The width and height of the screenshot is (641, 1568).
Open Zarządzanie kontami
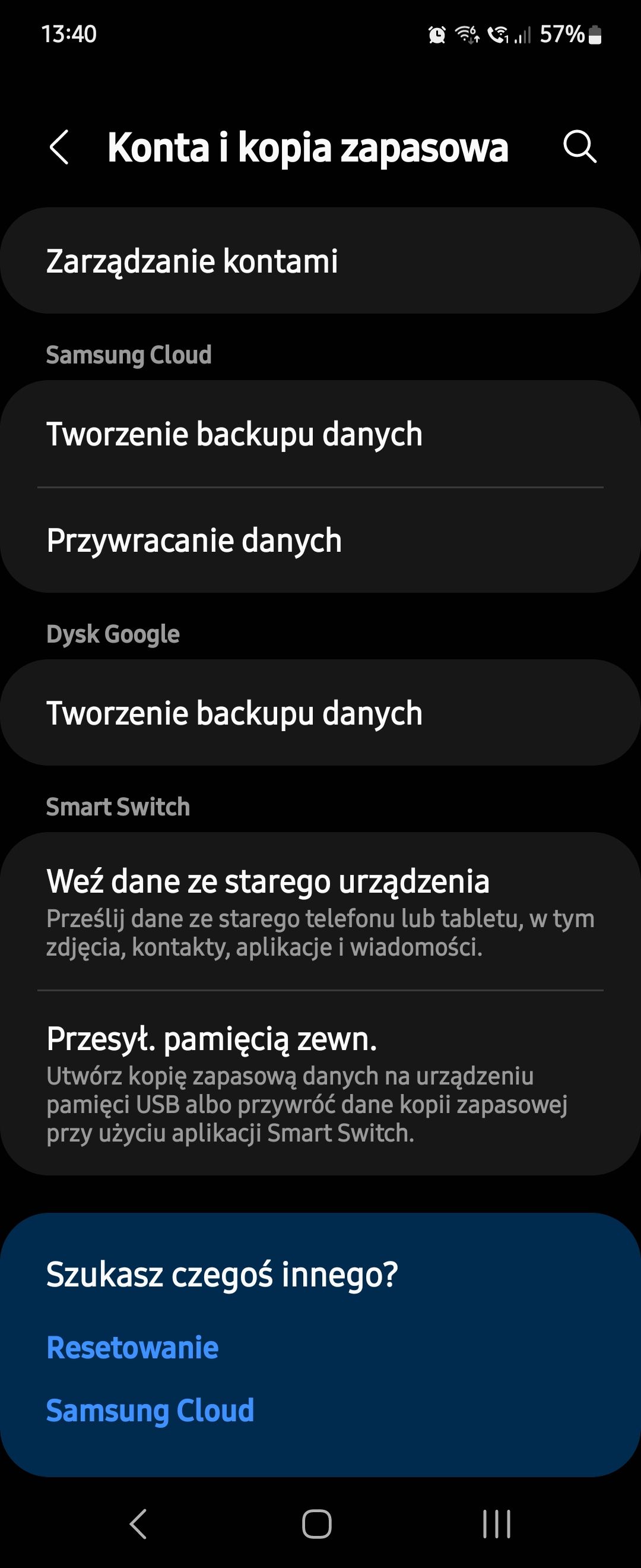tap(320, 261)
